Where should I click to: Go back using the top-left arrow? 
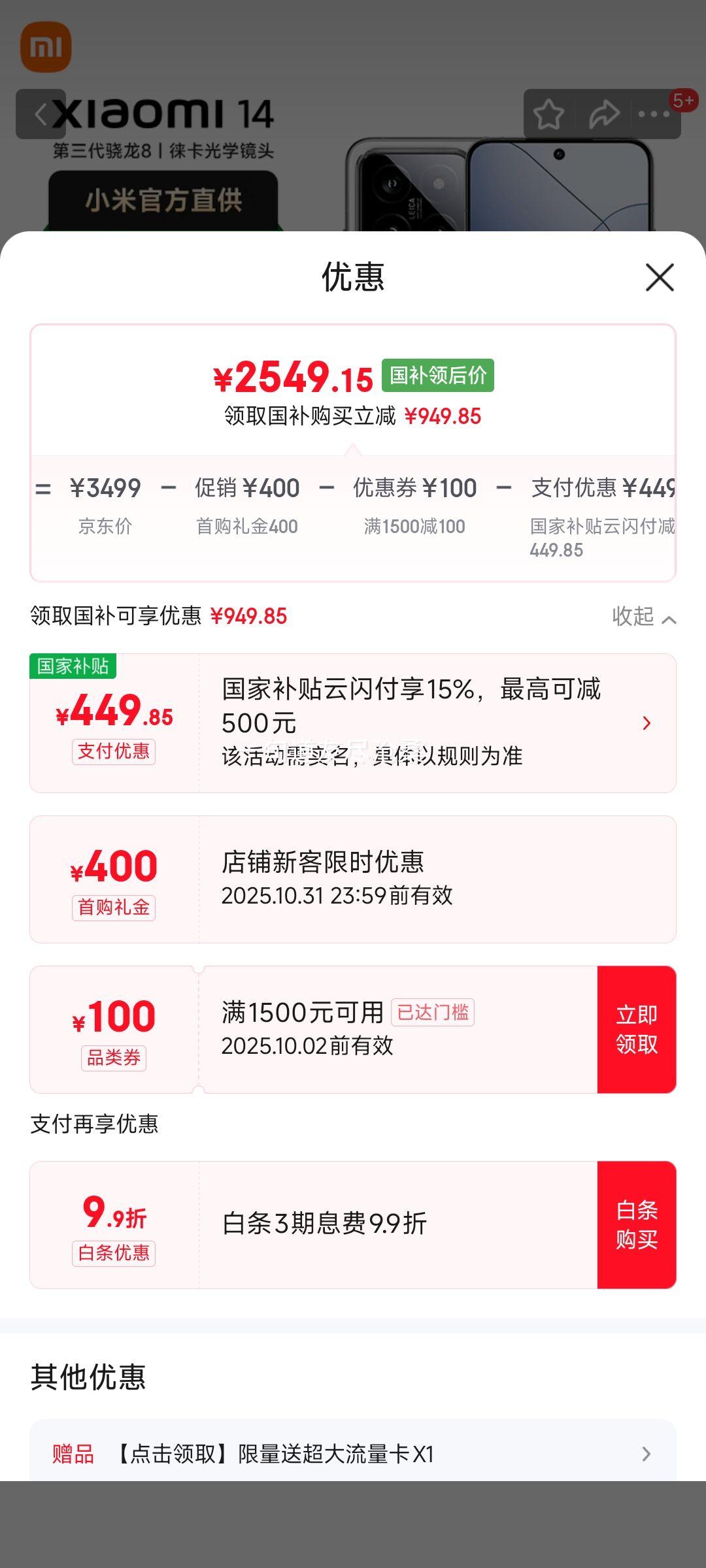coord(41,114)
